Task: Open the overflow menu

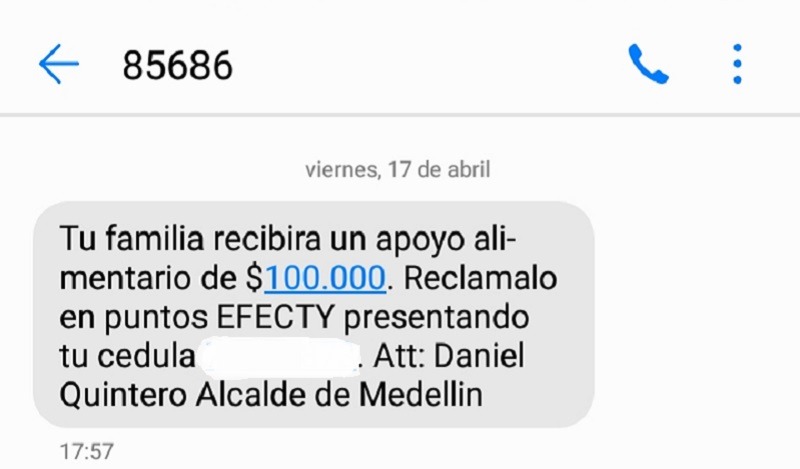Action: 737,65
